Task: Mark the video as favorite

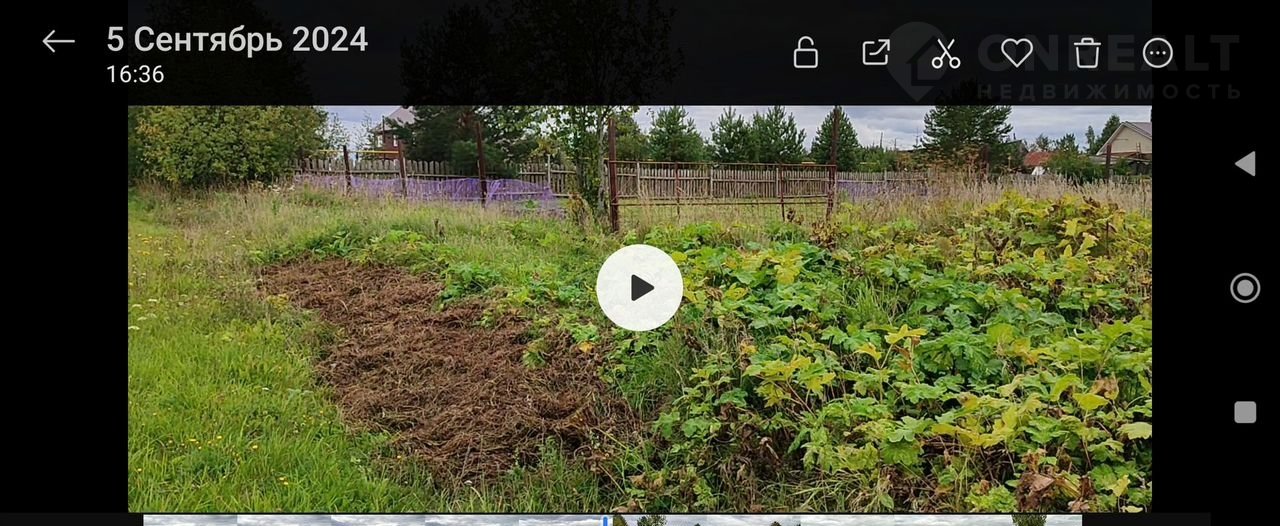Action: coord(1016,53)
